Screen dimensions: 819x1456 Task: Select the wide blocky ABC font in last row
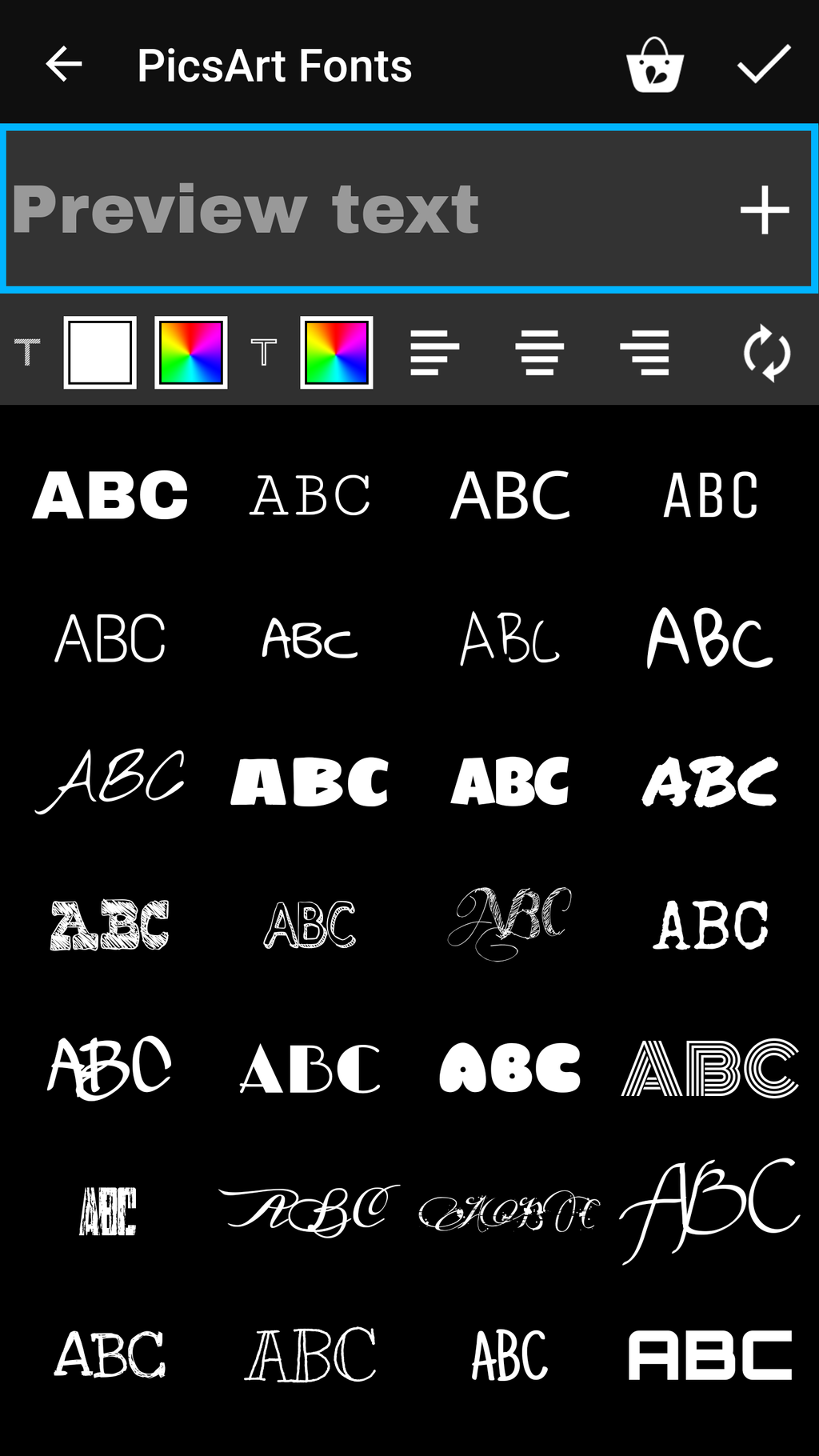point(710,1355)
